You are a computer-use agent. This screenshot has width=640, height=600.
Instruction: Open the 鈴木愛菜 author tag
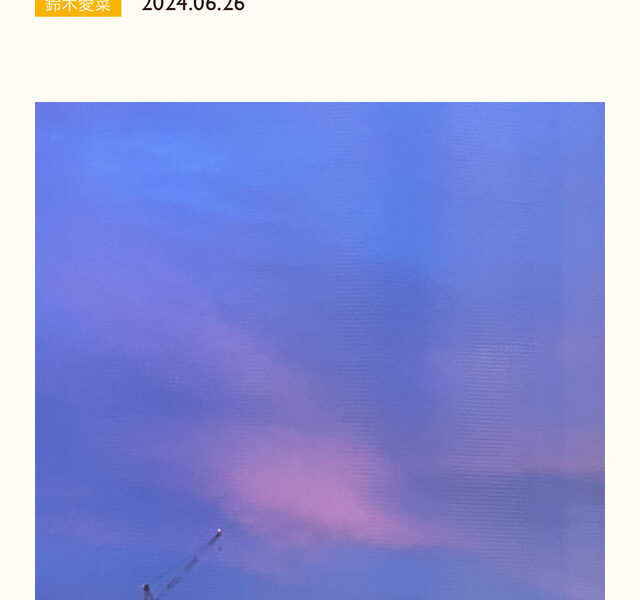coord(78,6)
